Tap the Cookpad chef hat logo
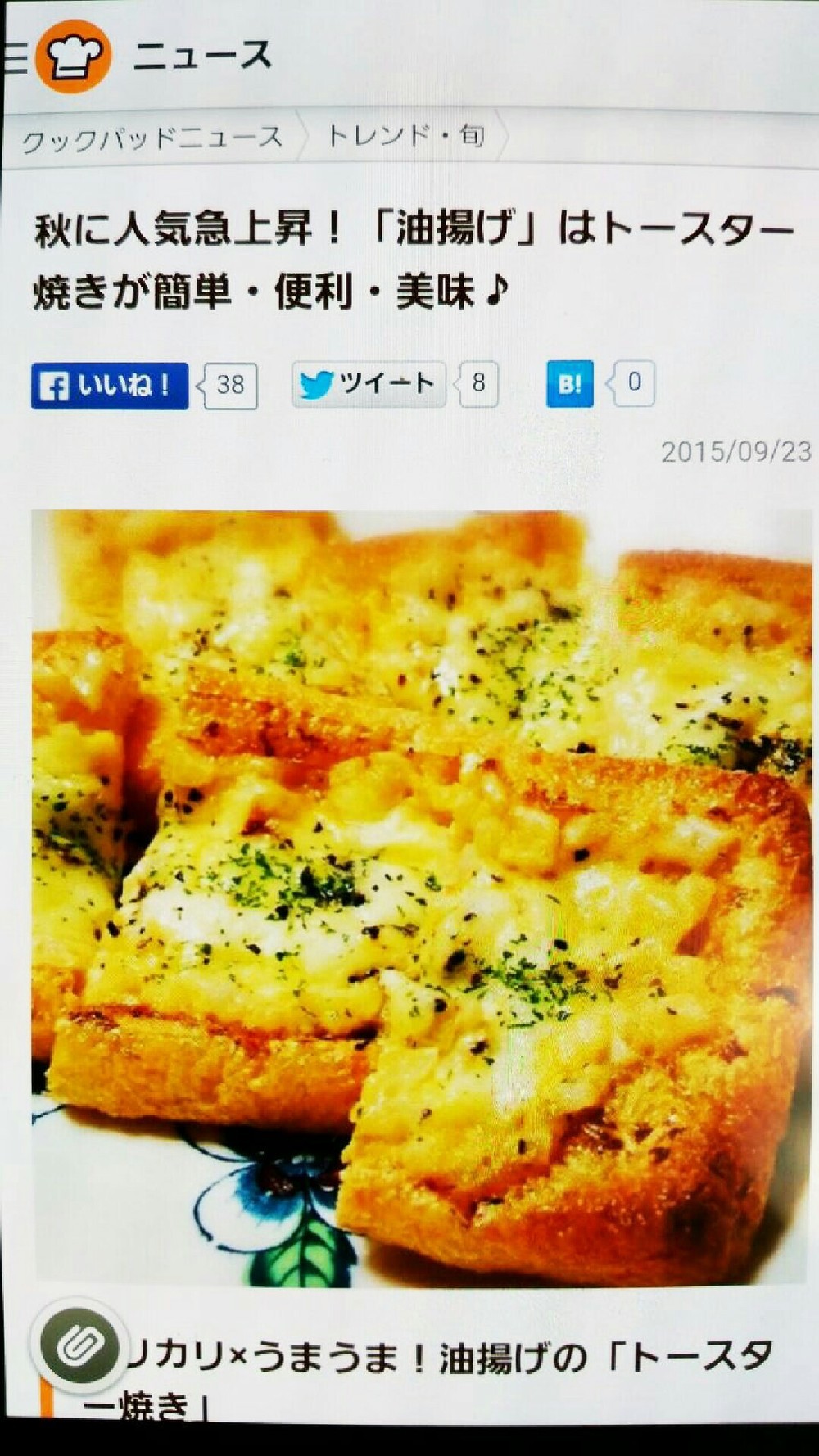 [74, 57]
